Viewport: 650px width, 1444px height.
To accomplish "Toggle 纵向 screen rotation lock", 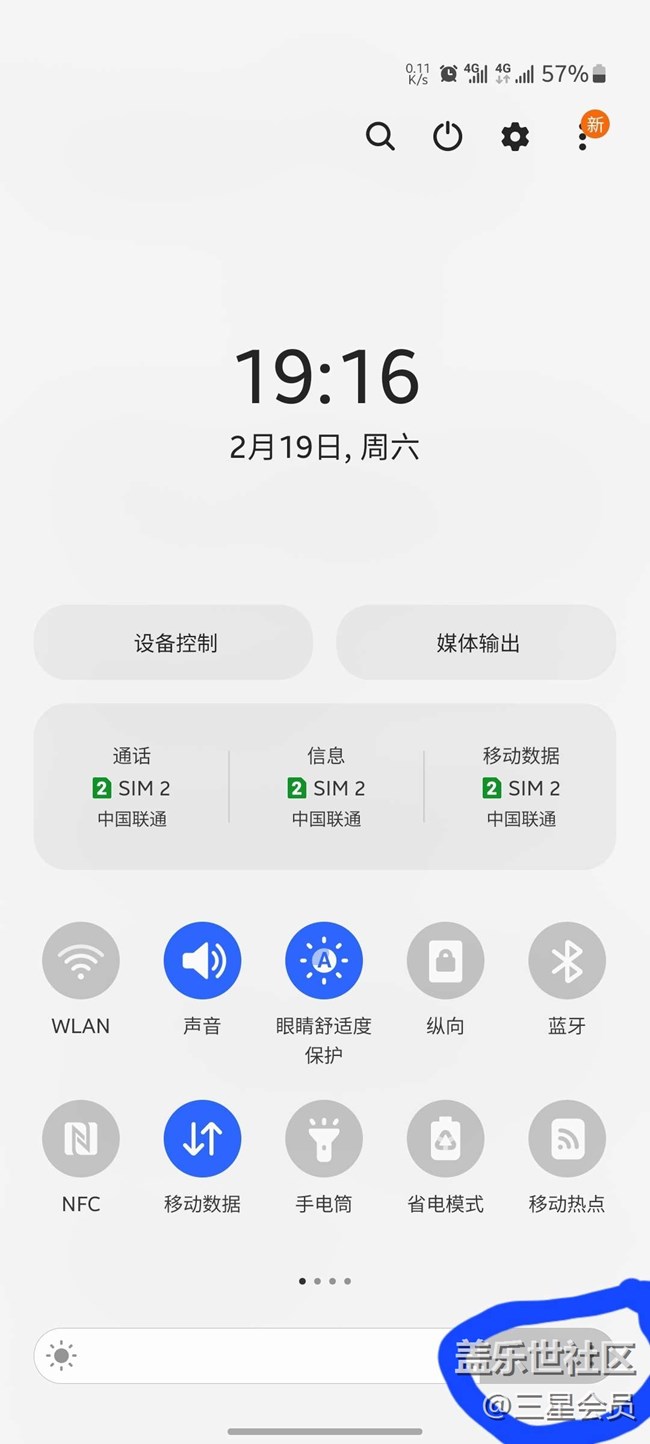I will tap(445, 961).
